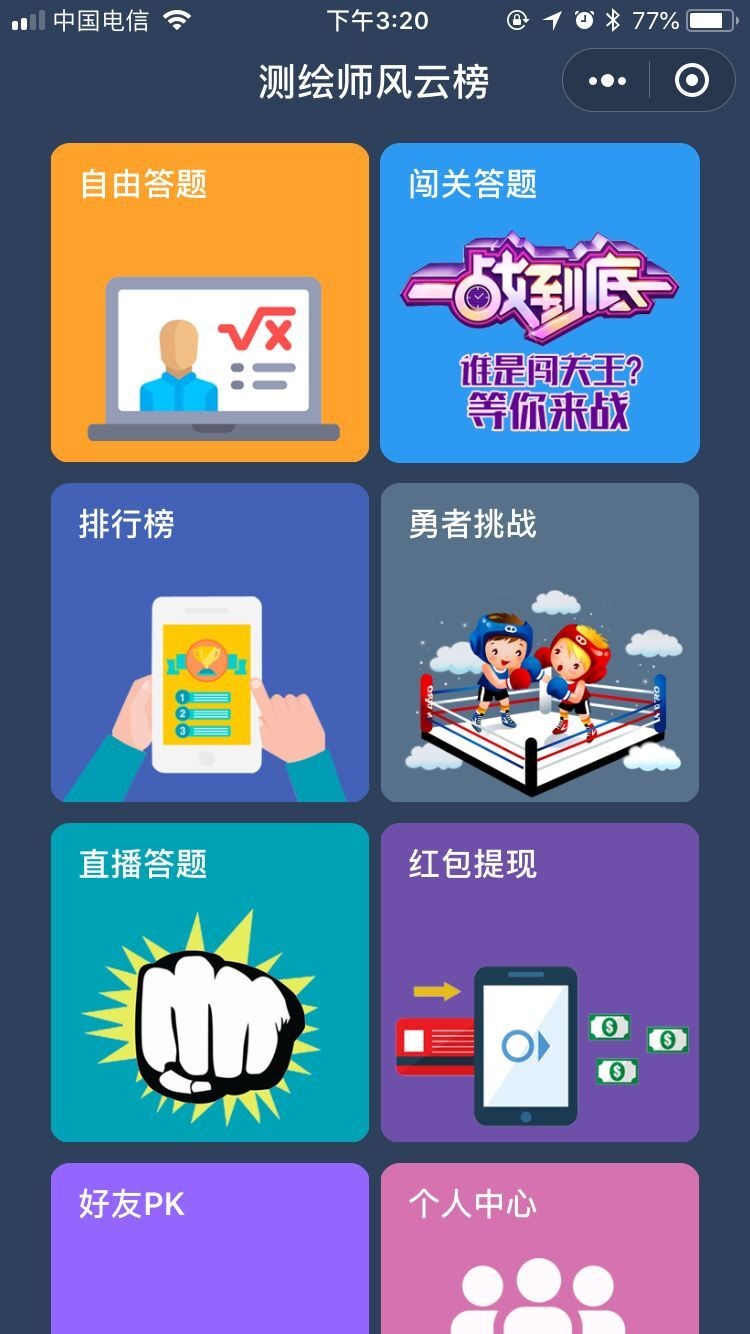Open the mini program more-options menu

coord(607,80)
